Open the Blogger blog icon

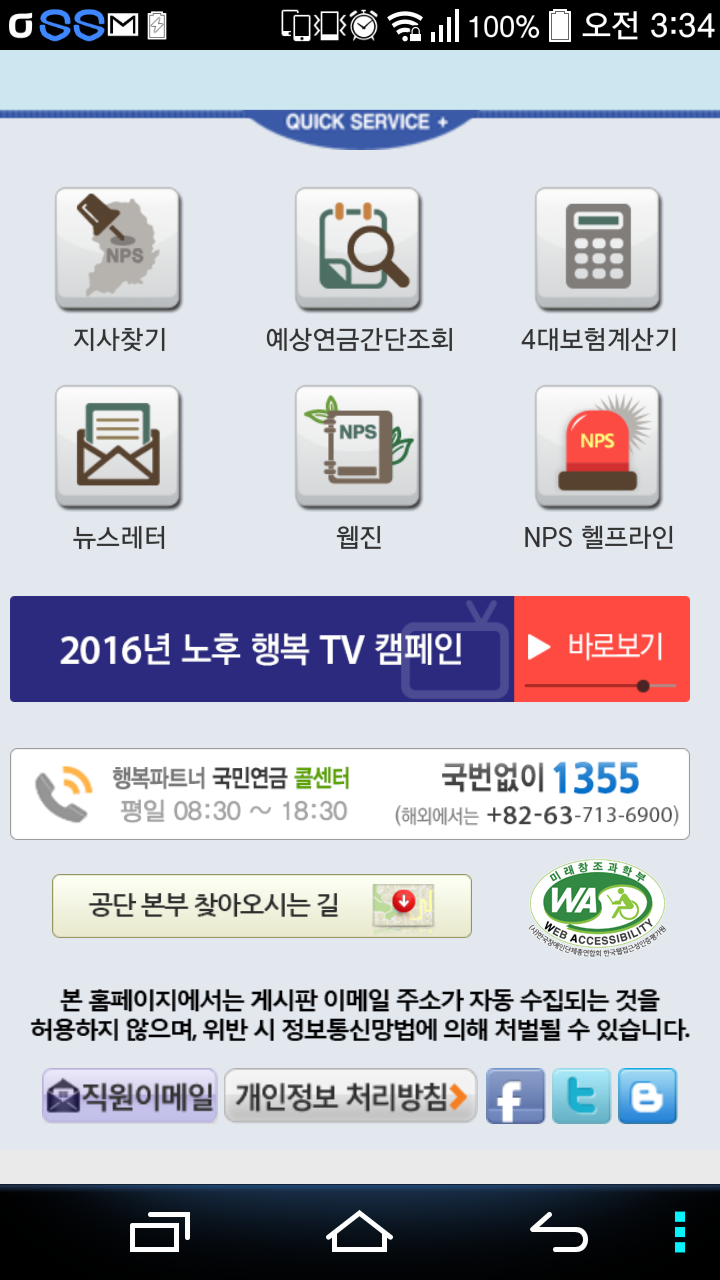(x=647, y=1096)
